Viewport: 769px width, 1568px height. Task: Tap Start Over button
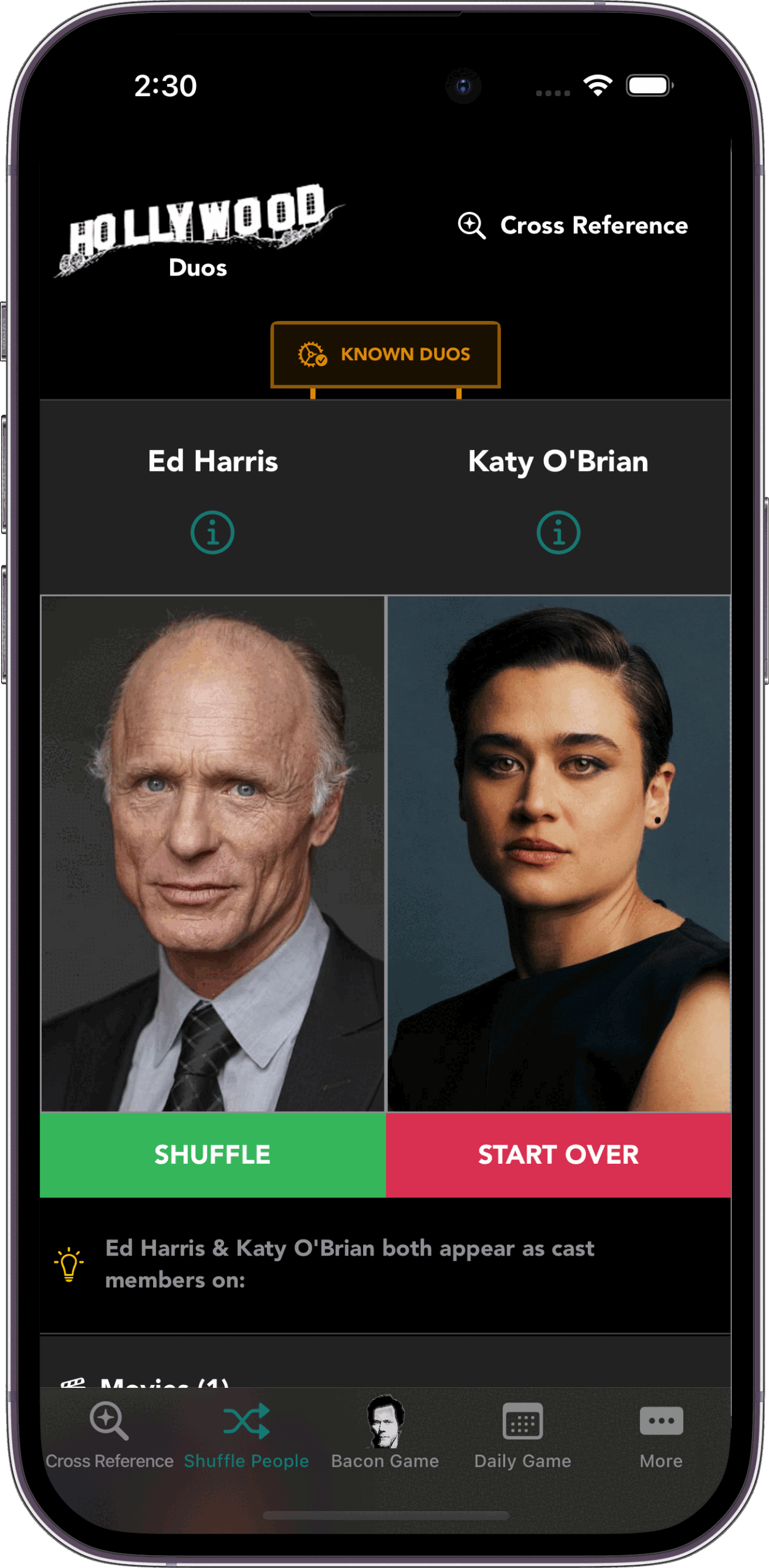tap(558, 1155)
